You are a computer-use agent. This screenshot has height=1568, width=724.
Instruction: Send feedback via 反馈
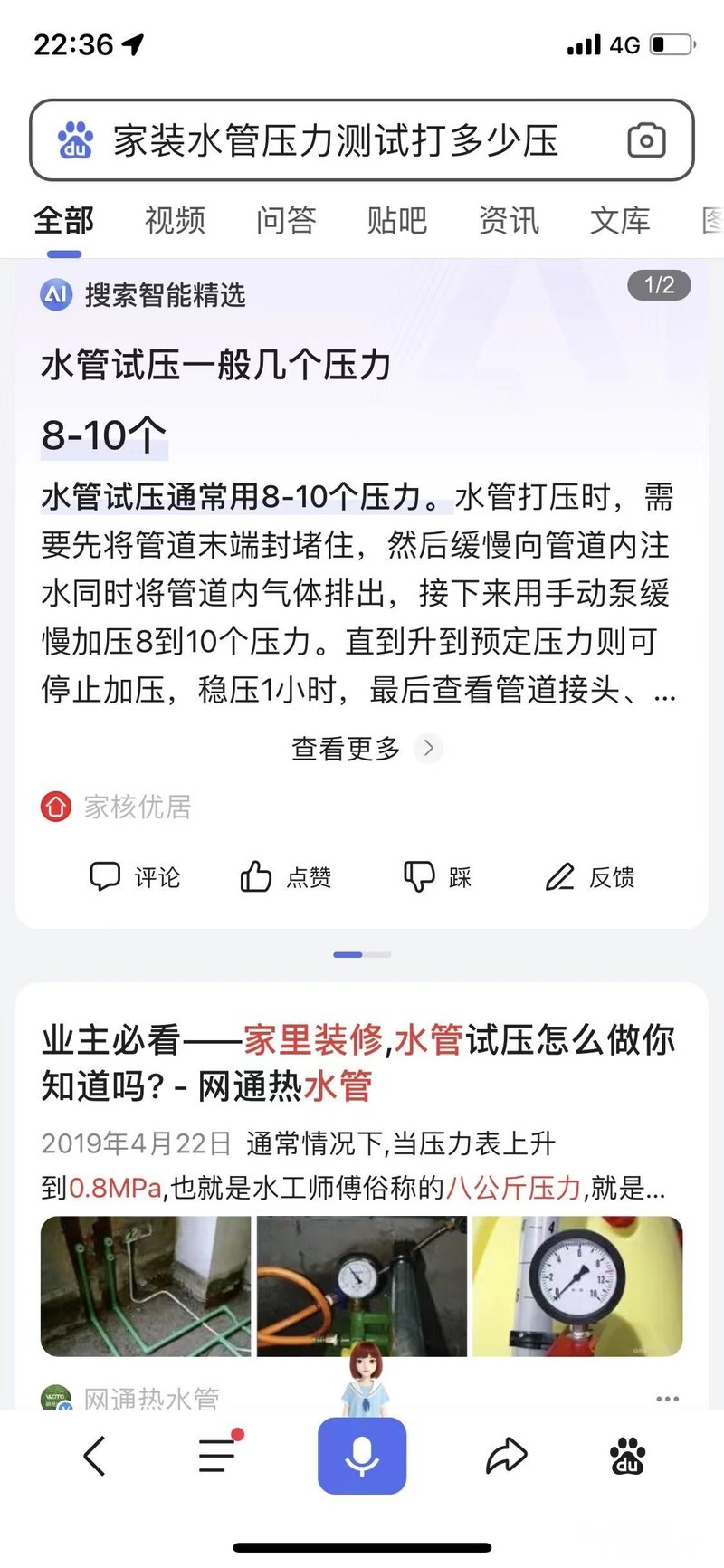(590, 876)
